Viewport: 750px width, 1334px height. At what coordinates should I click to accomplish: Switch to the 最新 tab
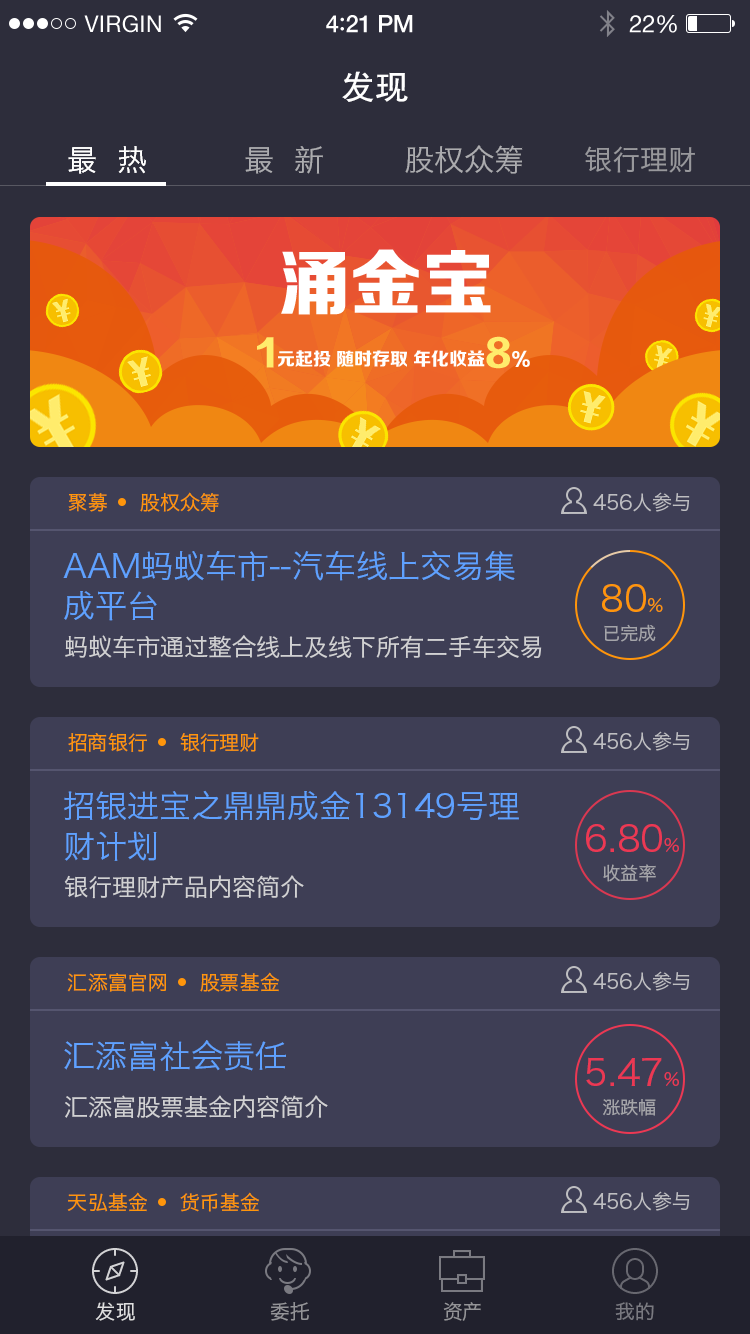tap(284, 161)
